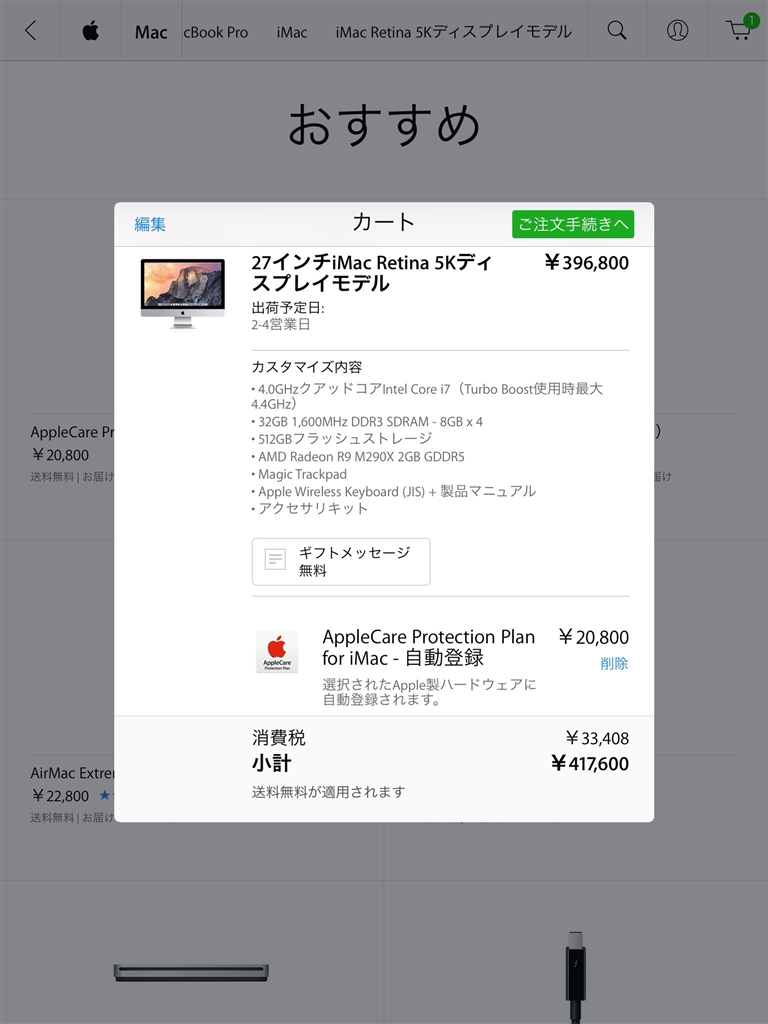Open the Apple logo home page

[91, 31]
